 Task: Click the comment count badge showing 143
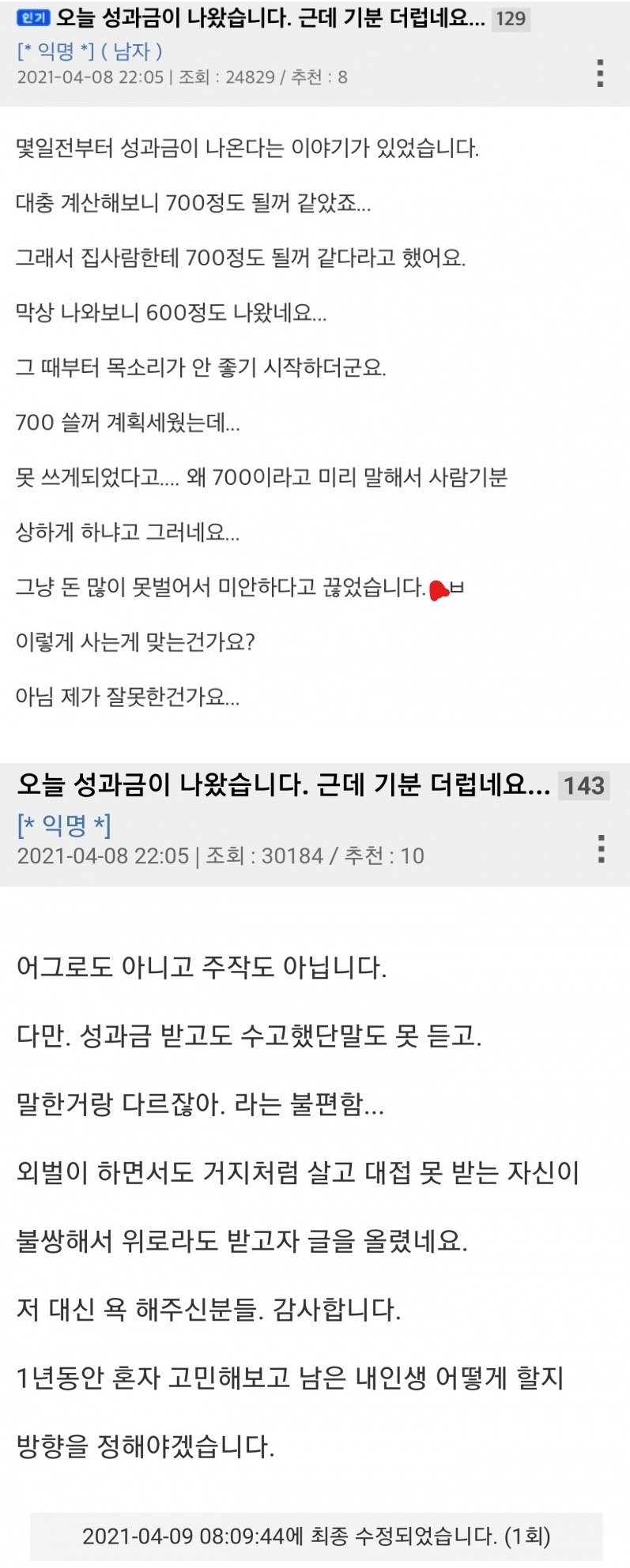[583, 786]
